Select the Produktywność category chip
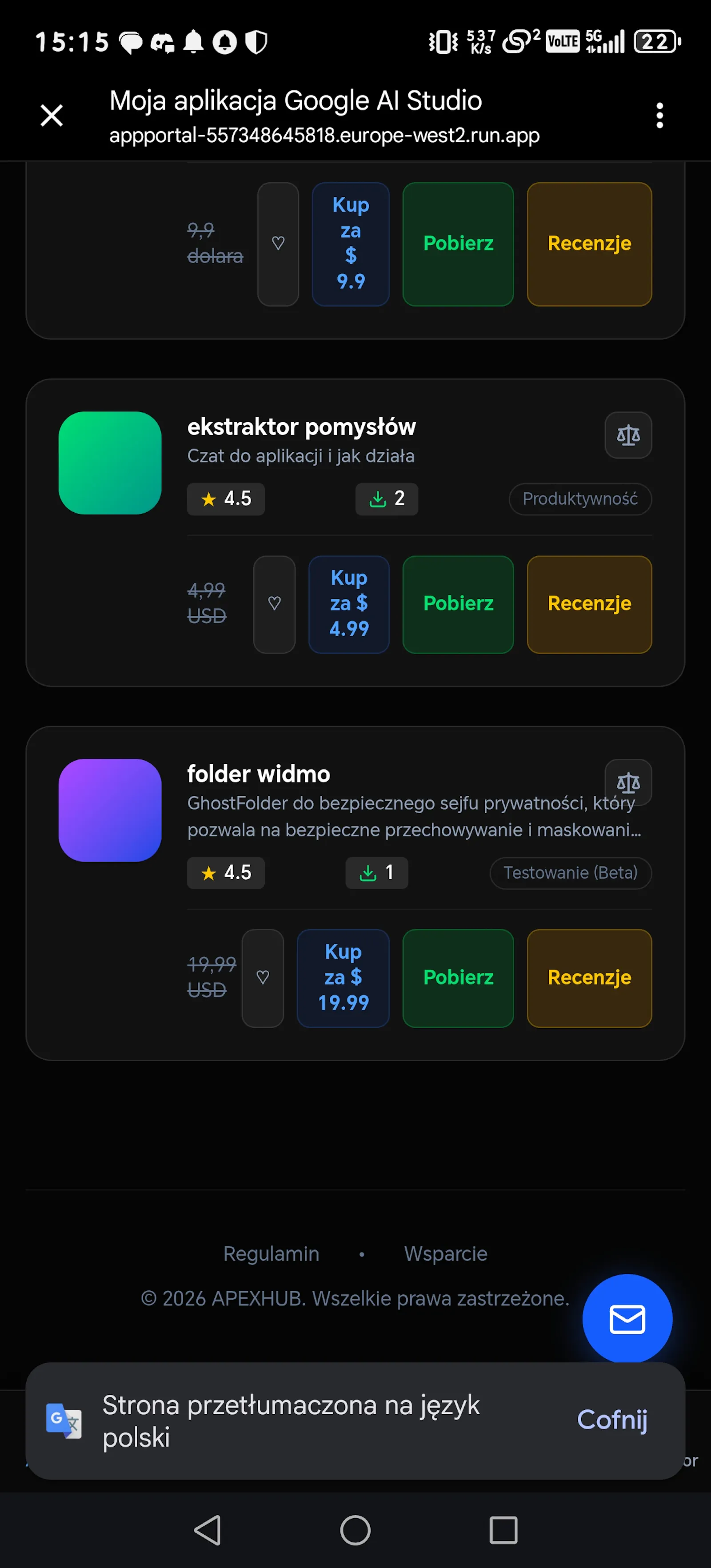This screenshot has height=1568, width=711. 580,499
